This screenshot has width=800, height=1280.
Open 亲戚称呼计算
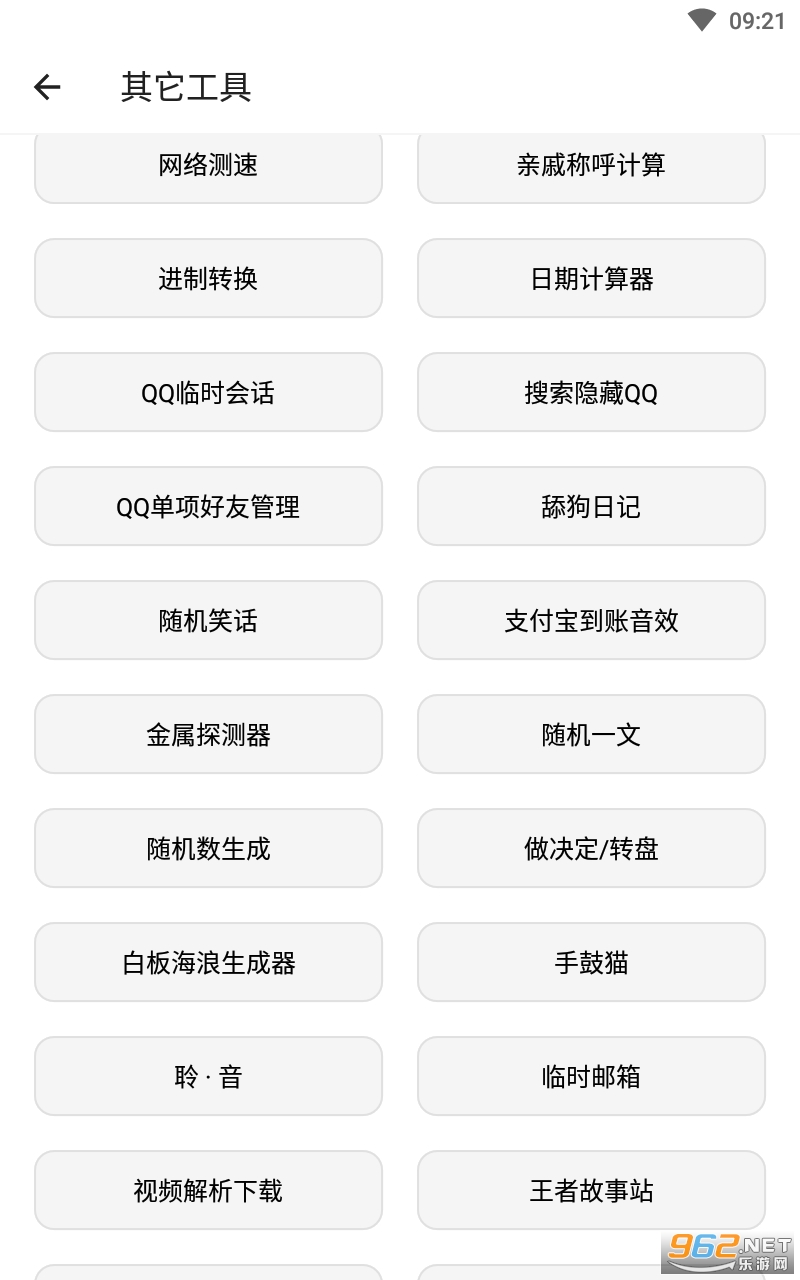tap(591, 166)
